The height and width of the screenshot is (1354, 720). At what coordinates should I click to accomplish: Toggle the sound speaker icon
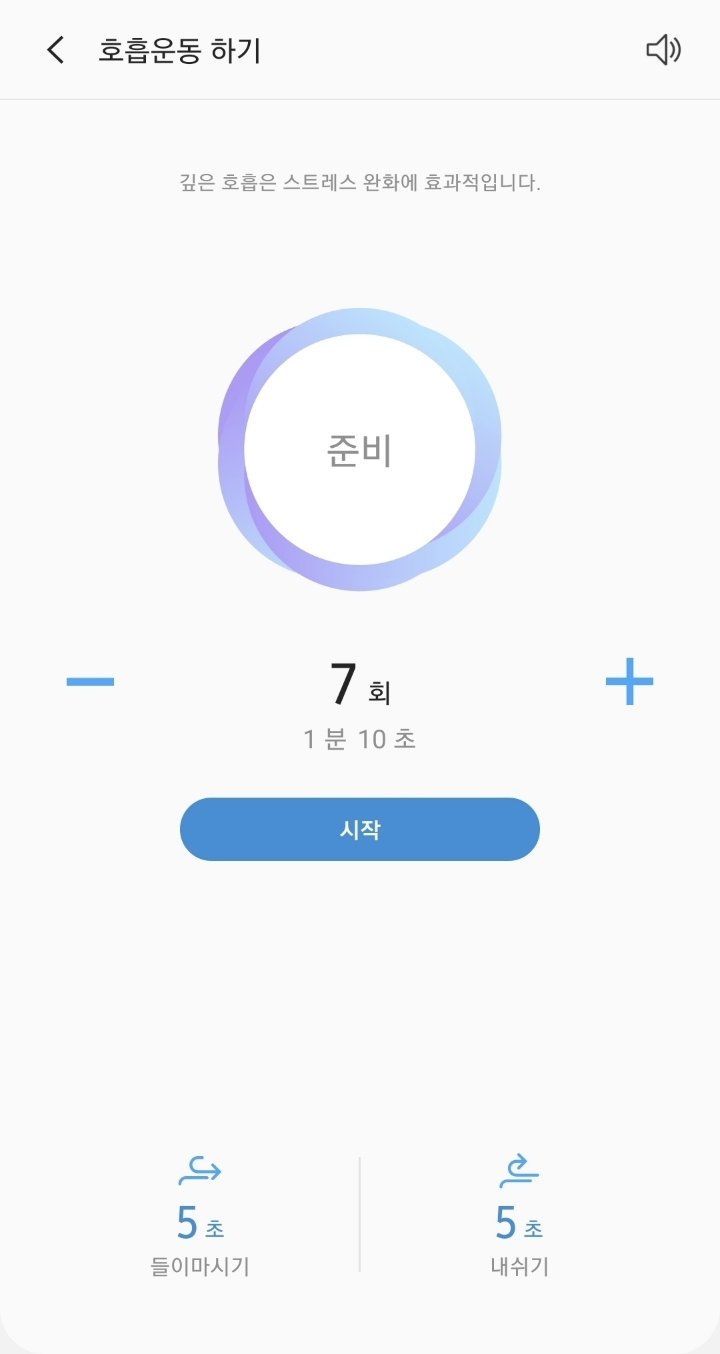point(664,50)
